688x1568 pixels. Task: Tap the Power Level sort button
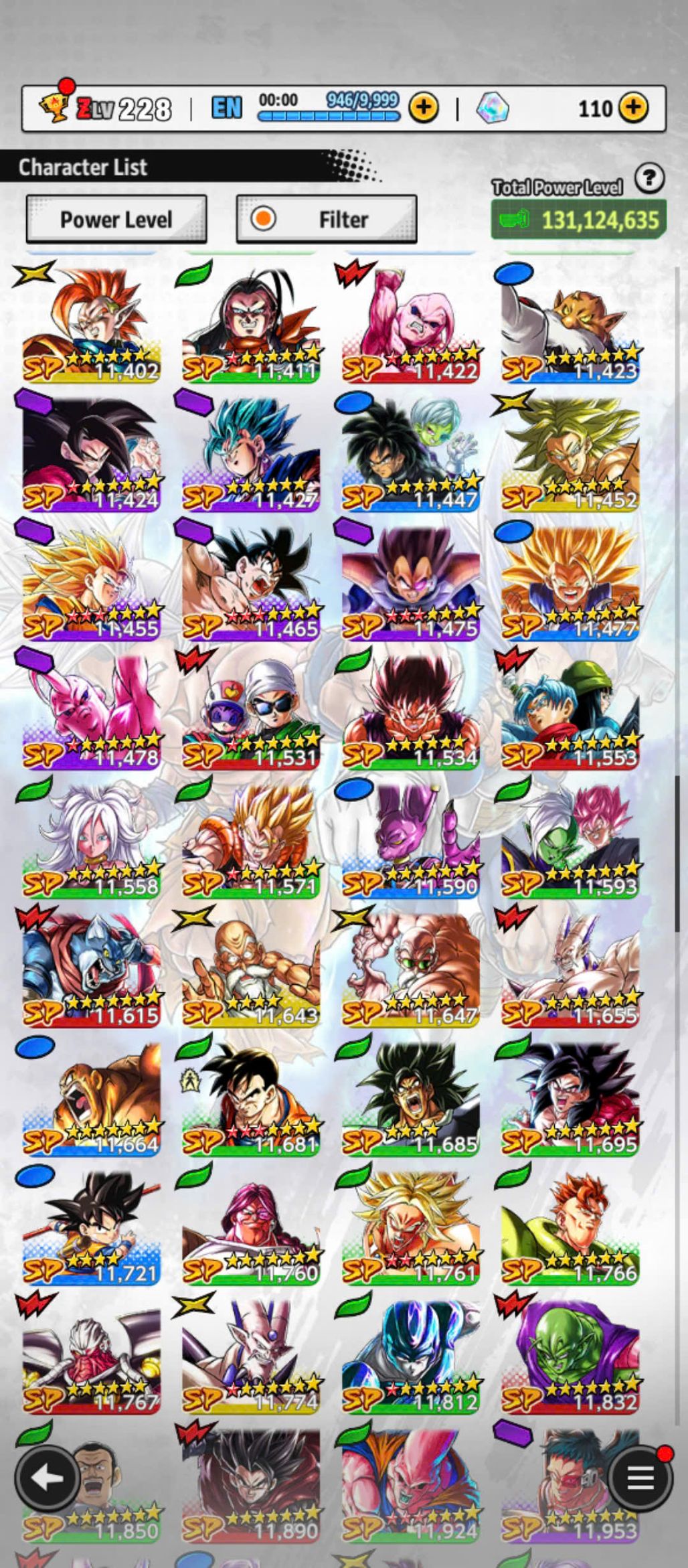tap(116, 220)
